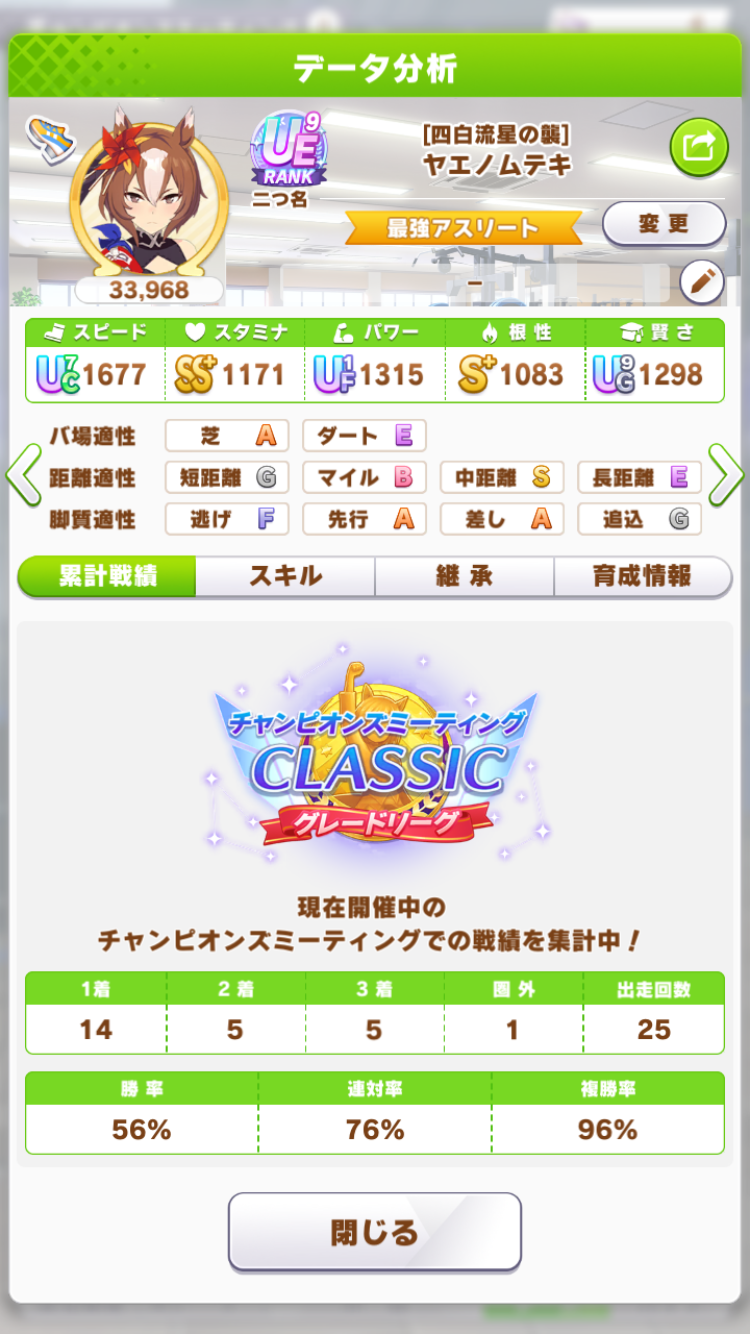Tap the 変更 button

[x=663, y=223]
